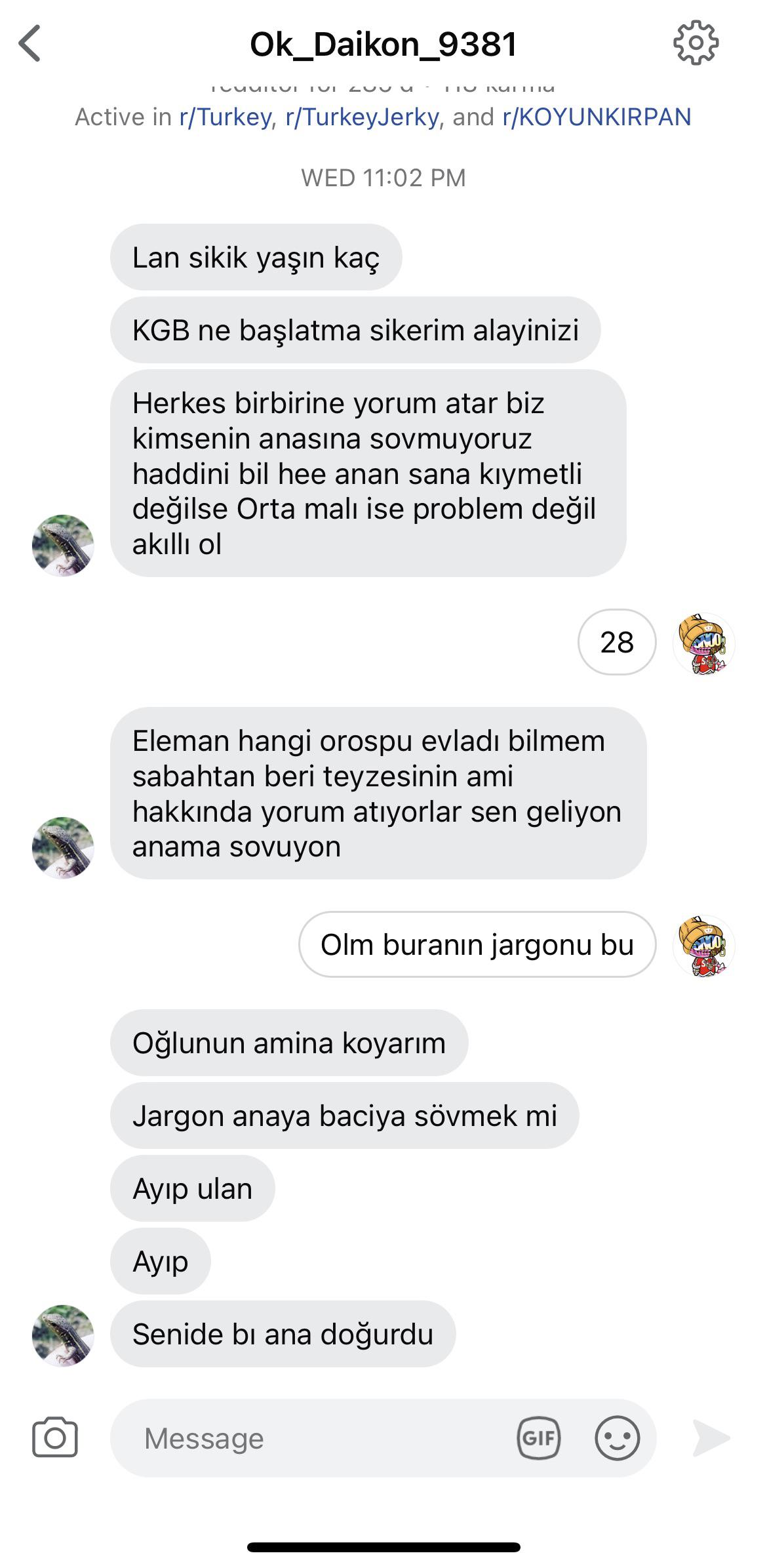Open the r/Turkey subreddit link
Screen dimensions: 767x1568
pos(225,117)
